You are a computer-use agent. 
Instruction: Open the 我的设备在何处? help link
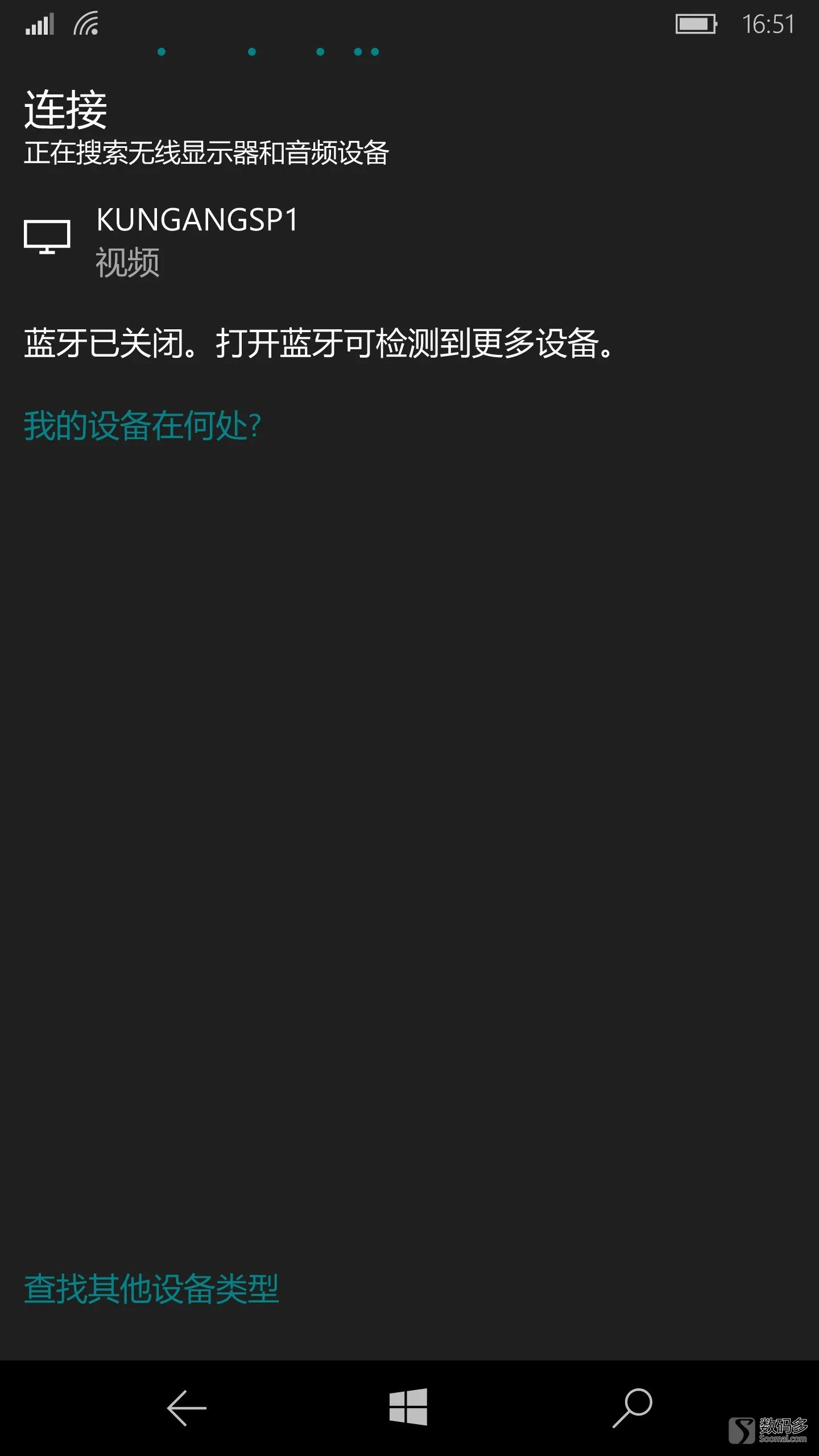click(142, 425)
